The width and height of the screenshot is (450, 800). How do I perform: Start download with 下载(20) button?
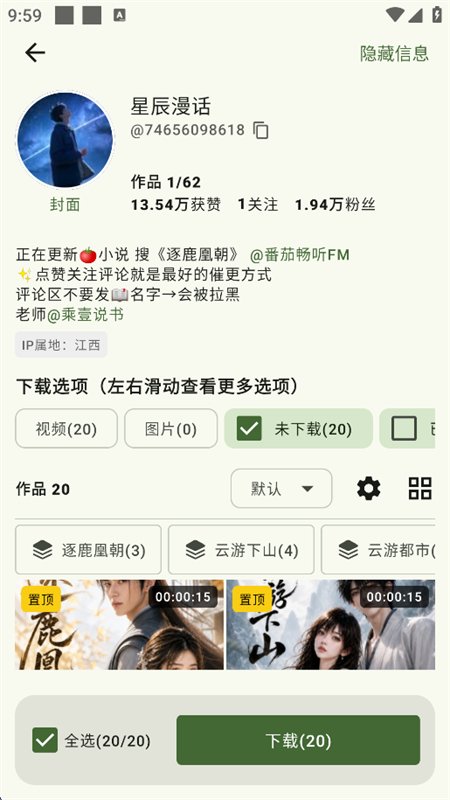298,740
